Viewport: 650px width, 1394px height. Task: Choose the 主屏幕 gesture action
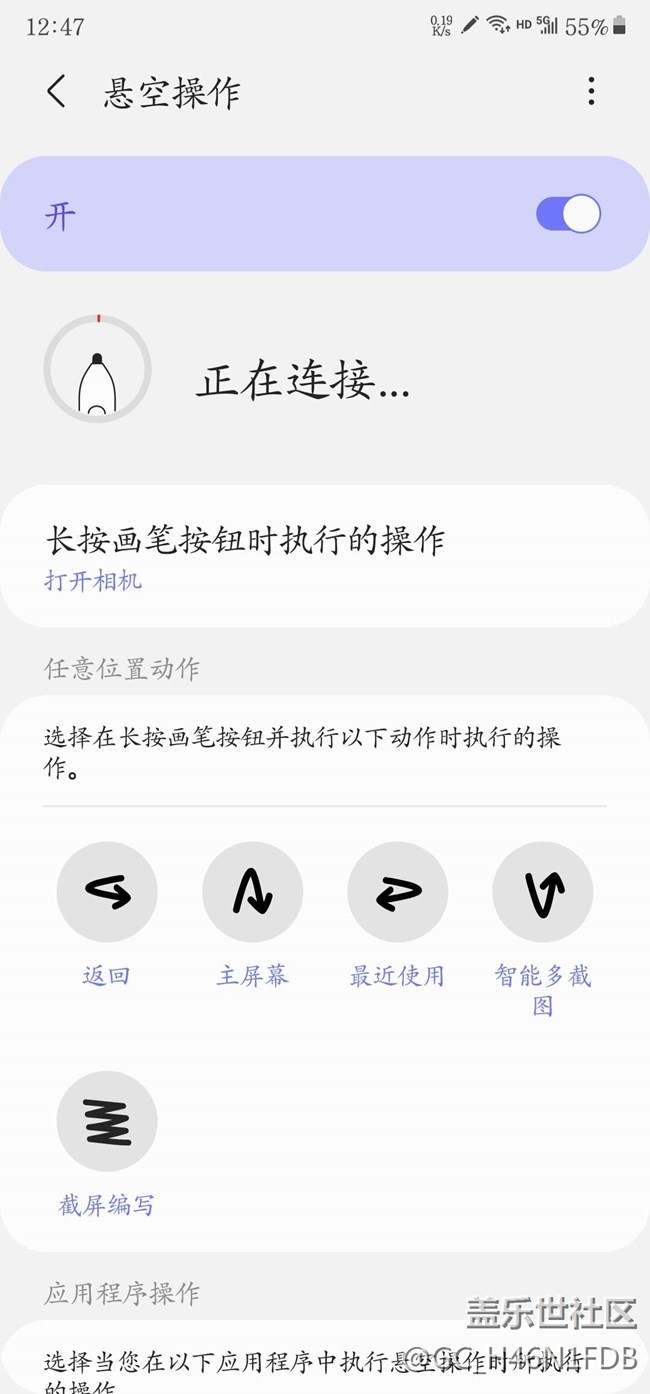(x=252, y=892)
